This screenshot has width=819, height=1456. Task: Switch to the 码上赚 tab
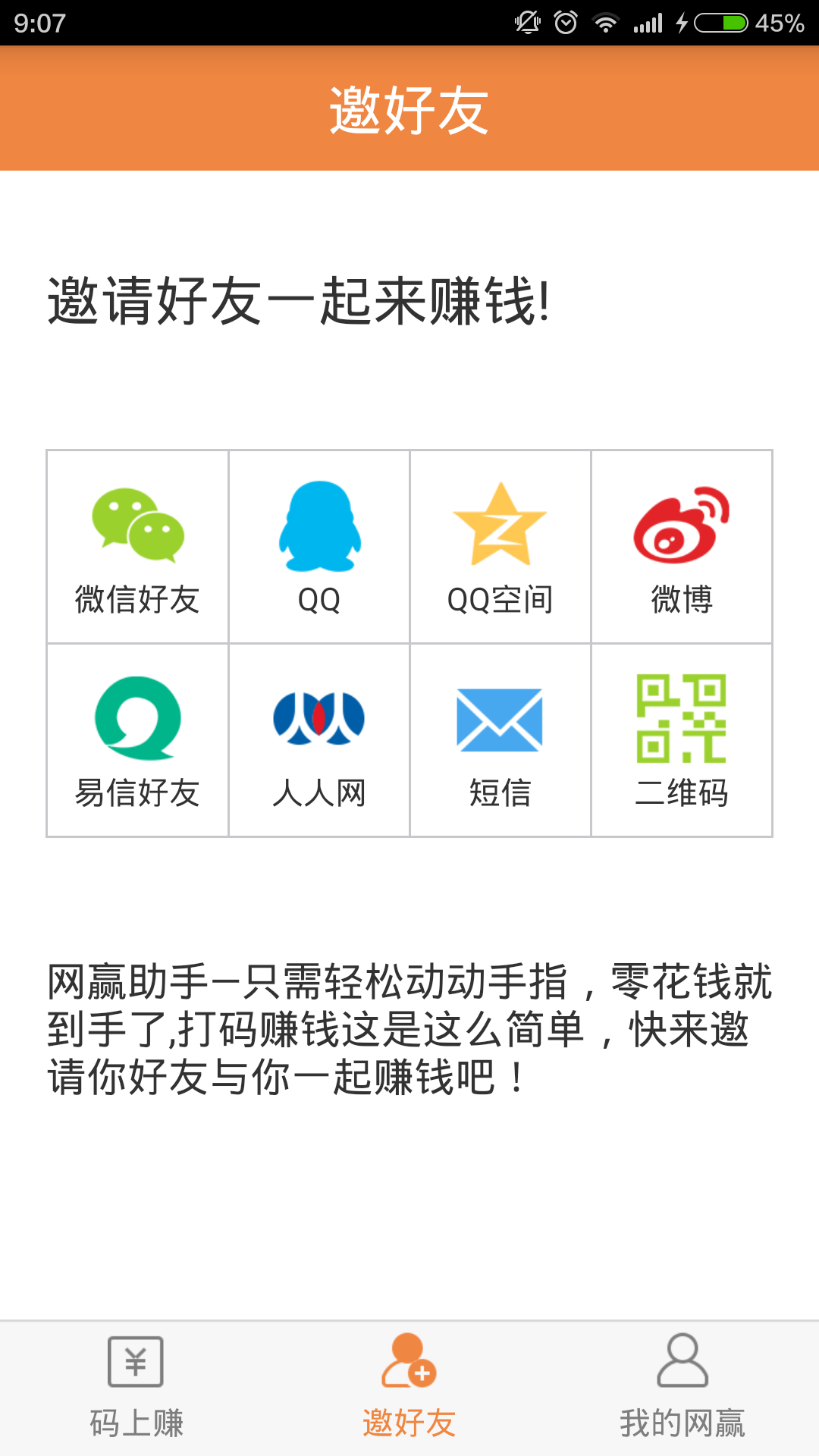click(136, 1389)
